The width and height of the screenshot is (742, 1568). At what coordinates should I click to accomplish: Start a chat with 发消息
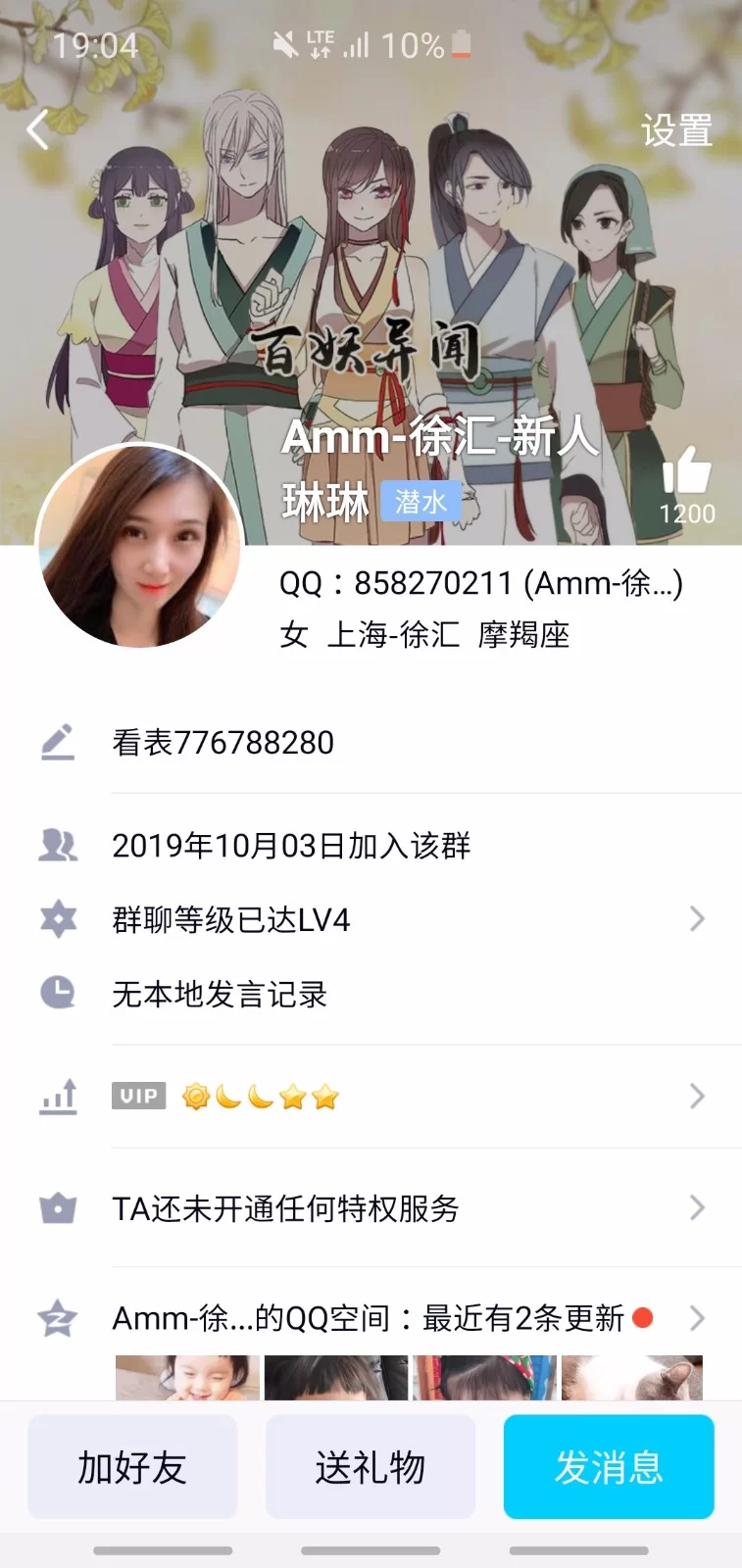click(x=609, y=1467)
